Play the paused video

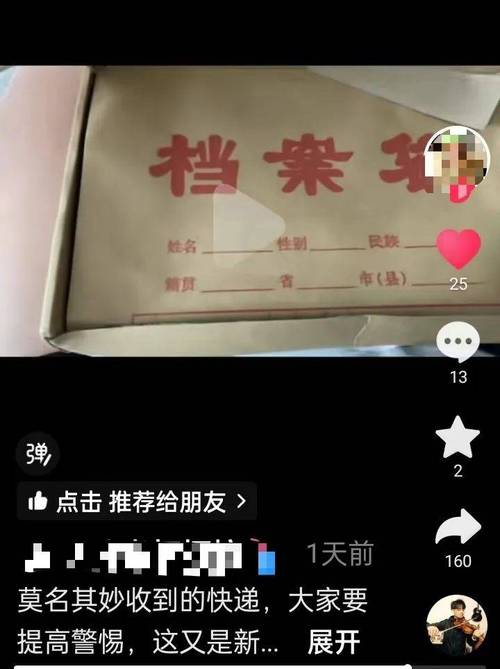pos(248,223)
